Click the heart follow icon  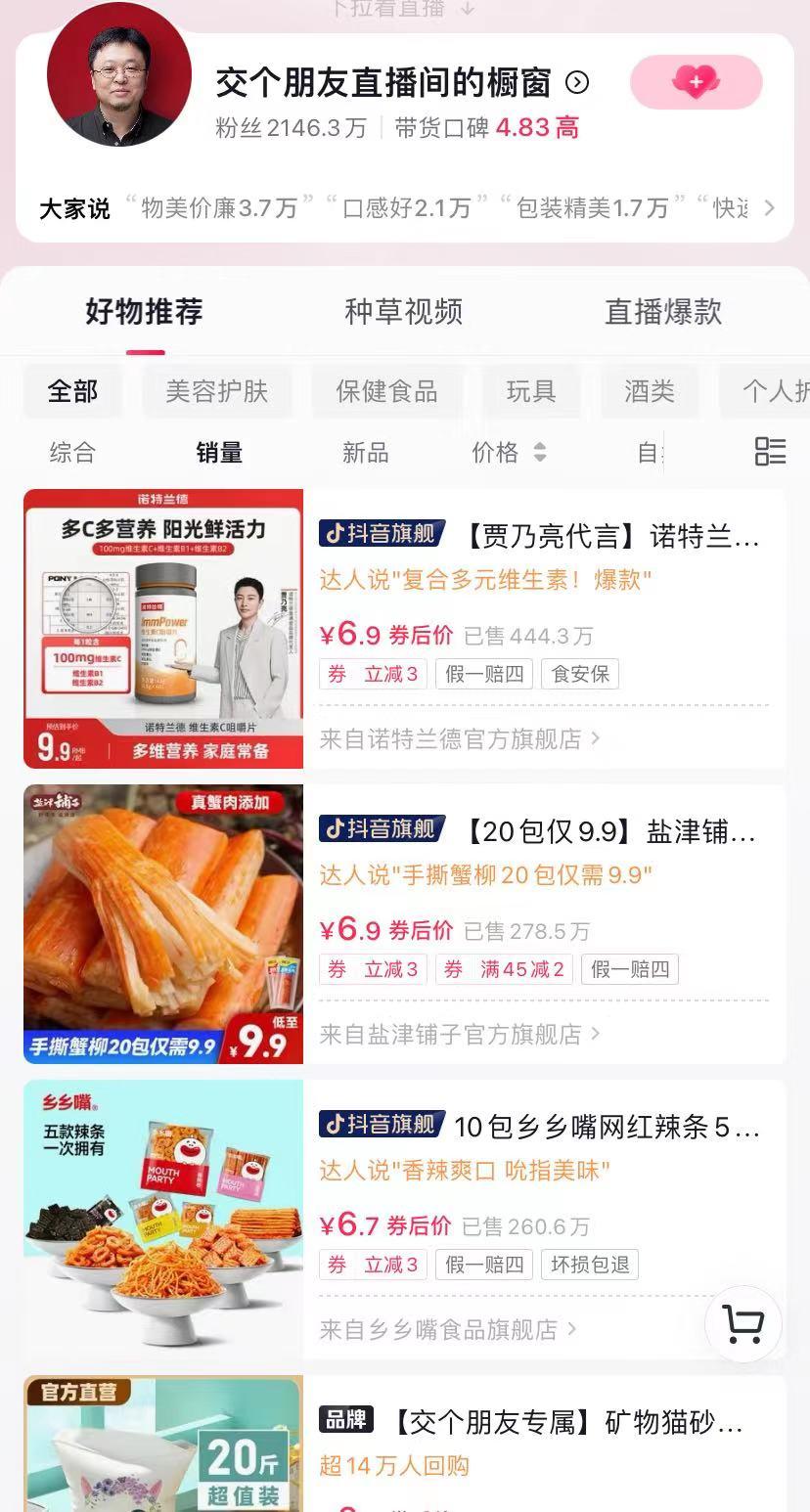696,83
